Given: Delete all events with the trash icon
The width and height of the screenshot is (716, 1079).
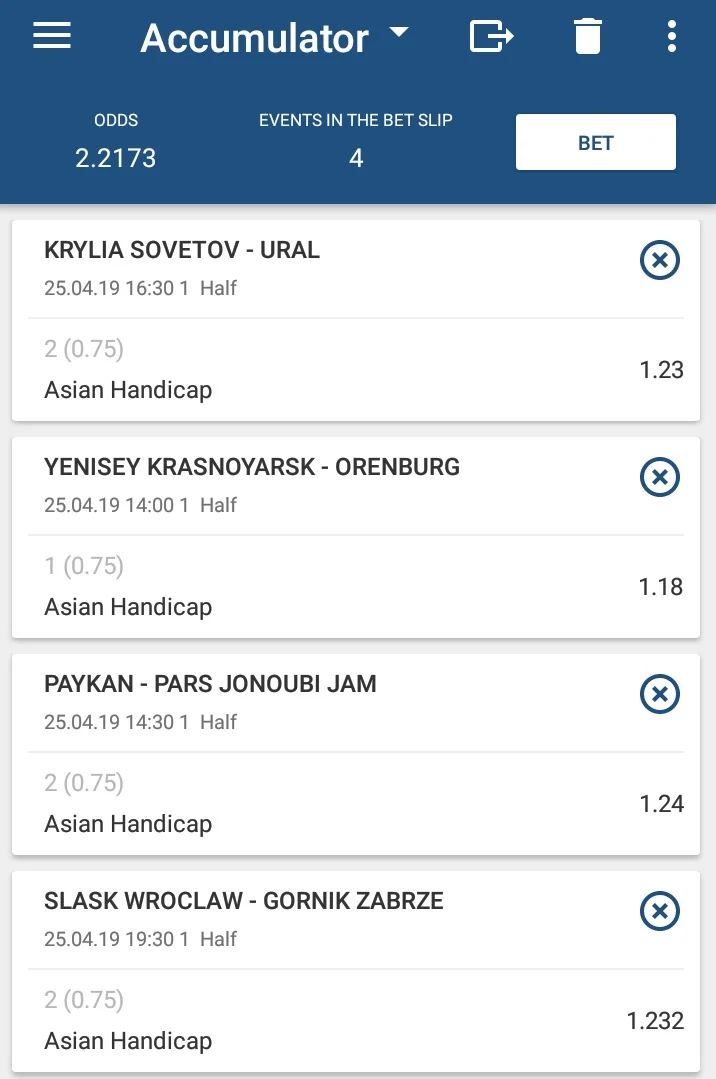Looking at the screenshot, I should click(x=588, y=37).
